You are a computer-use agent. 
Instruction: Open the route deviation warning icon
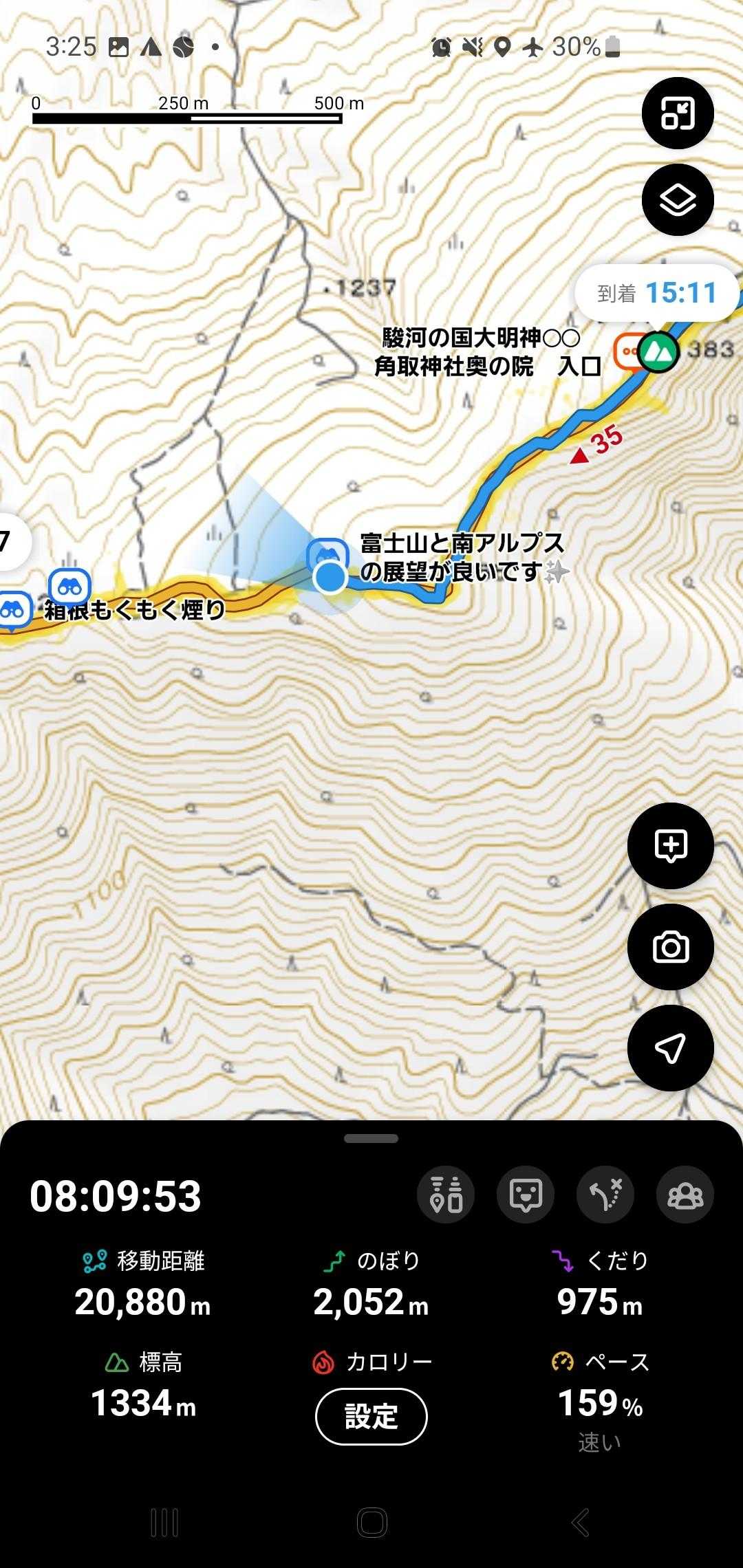[605, 1195]
